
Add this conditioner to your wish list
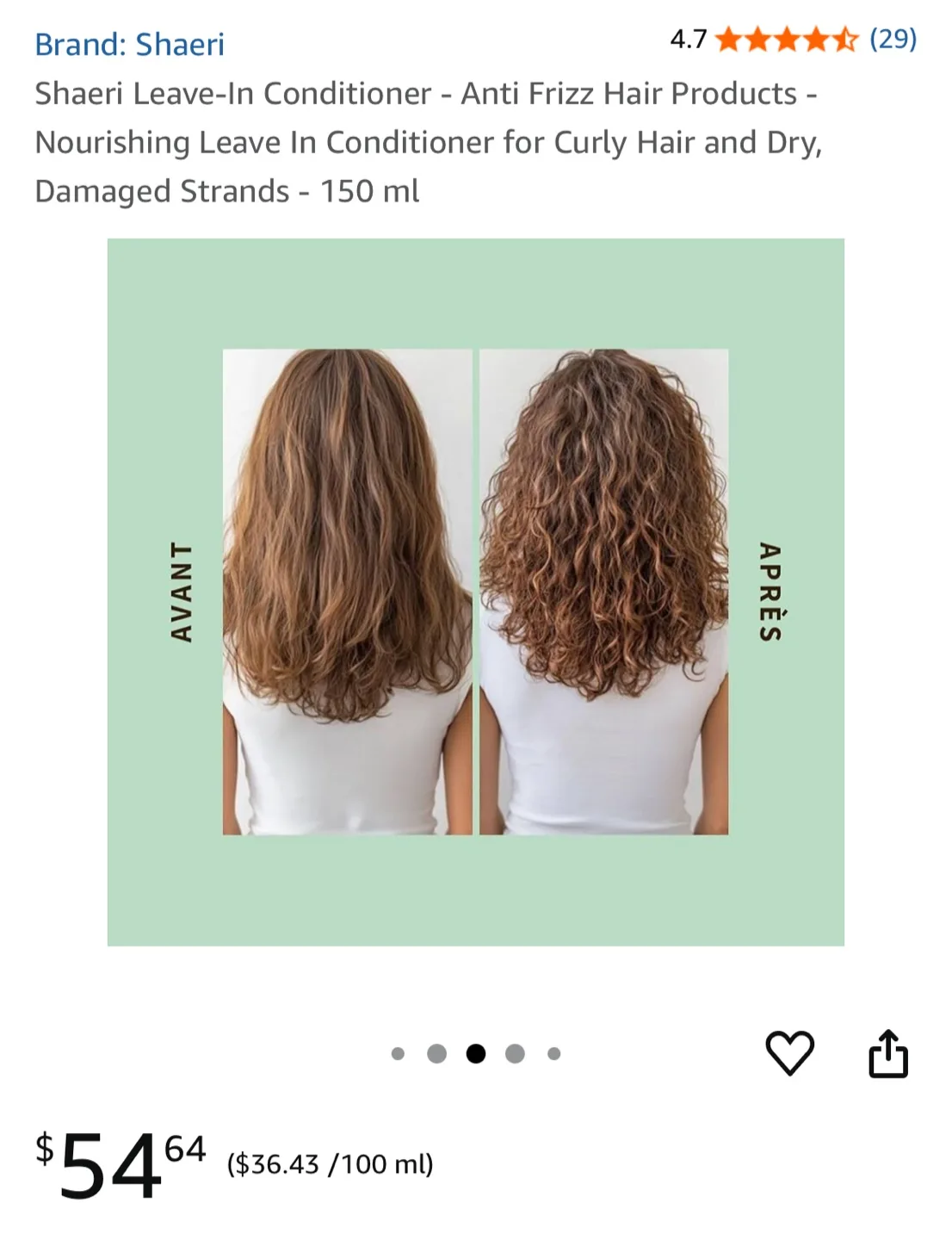click(789, 1052)
